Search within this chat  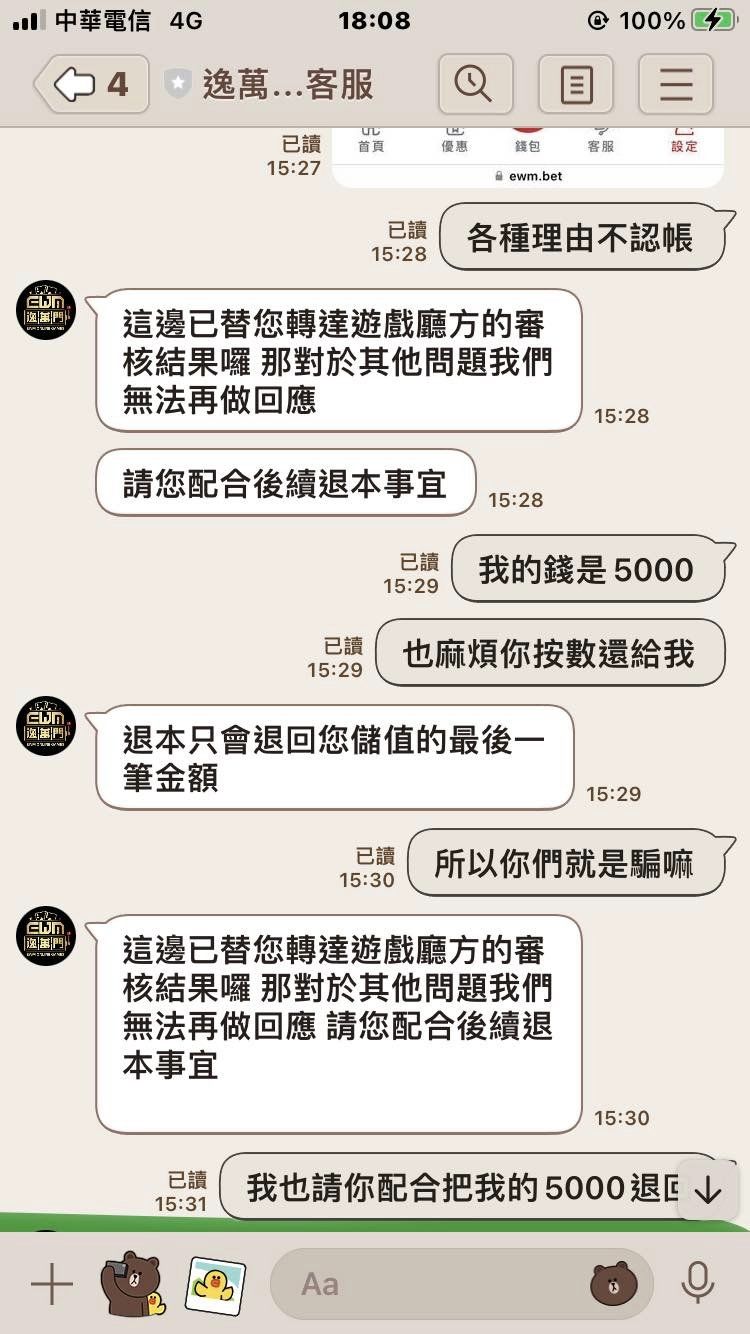(x=475, y=85)
